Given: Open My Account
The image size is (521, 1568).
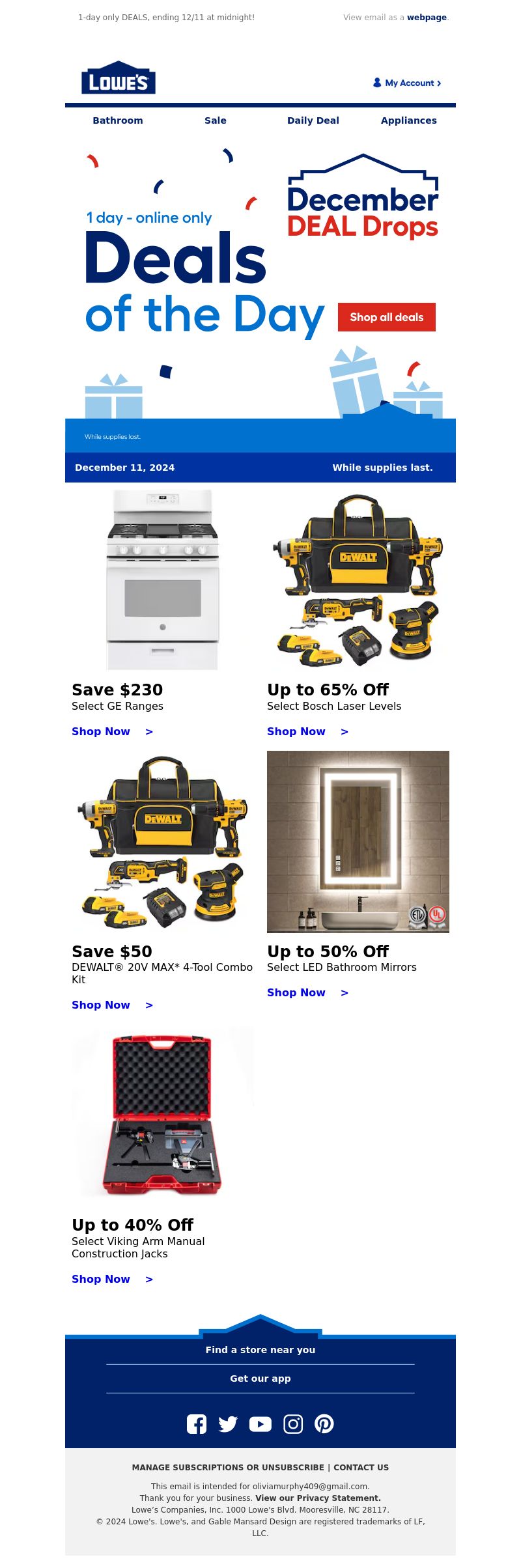Looking at the screenshot, I should [407, 83].
